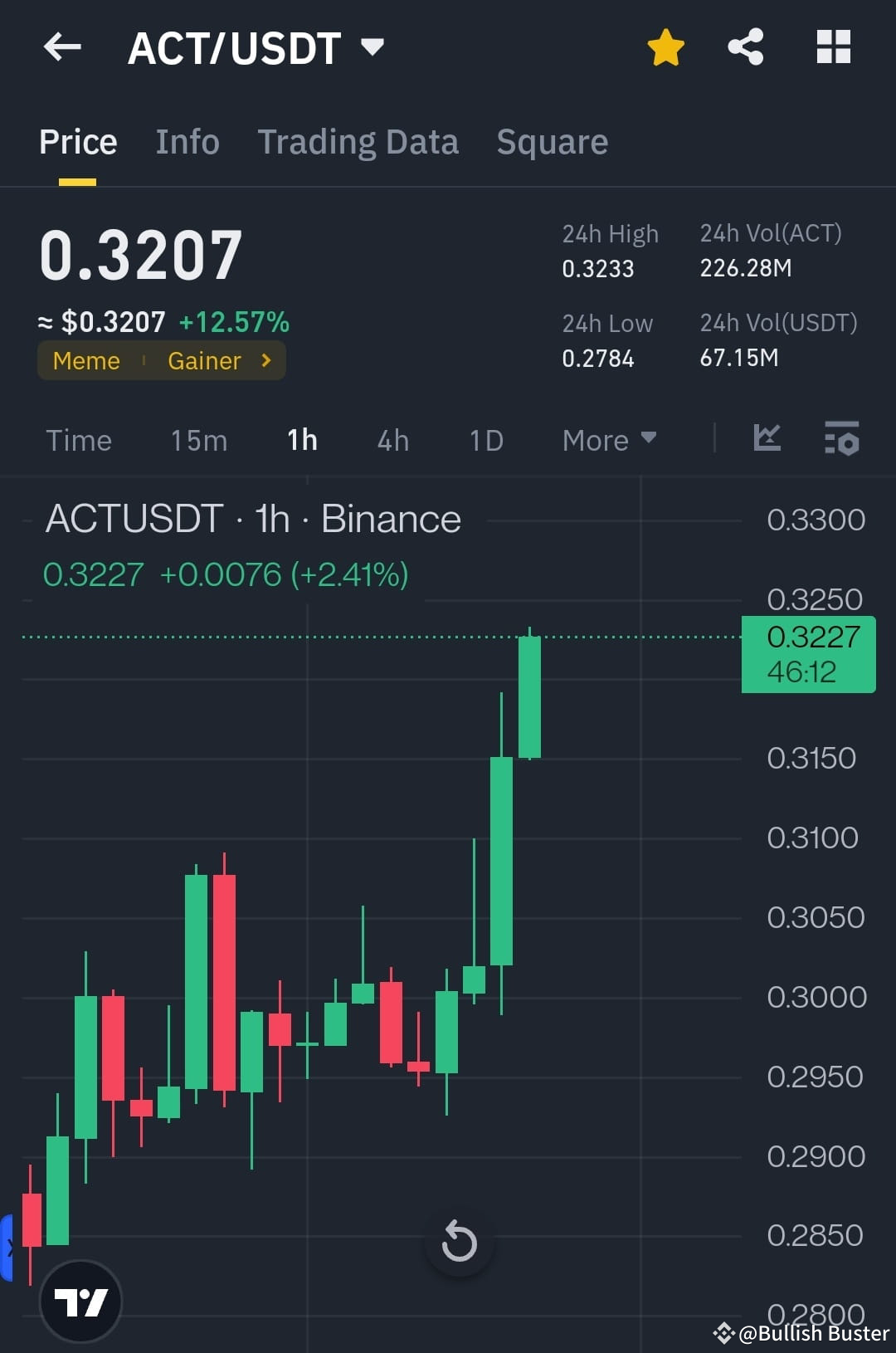
Task: Tap the TradingView logo on the chart
Action: click(x=80, y=1301)
